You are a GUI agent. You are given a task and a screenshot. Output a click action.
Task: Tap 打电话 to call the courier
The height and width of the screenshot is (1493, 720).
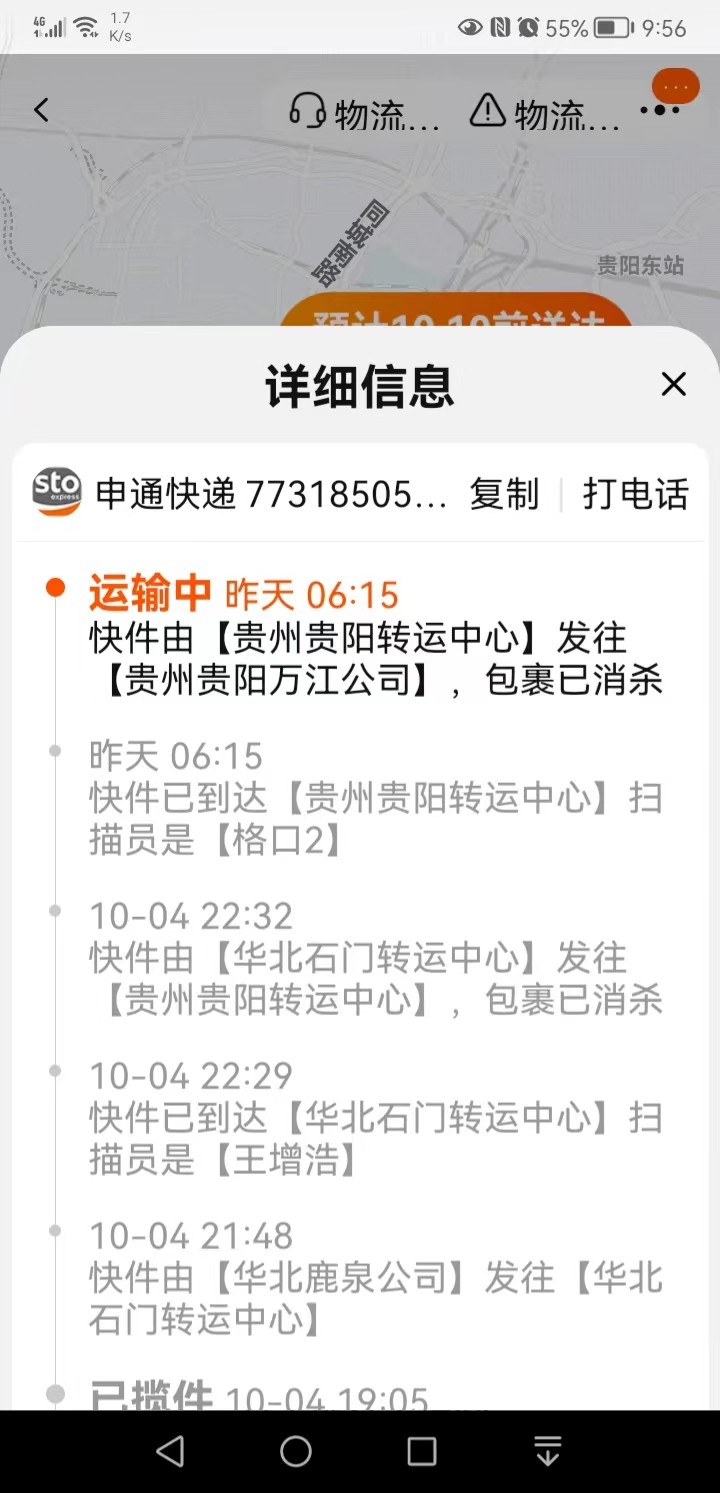[x=636, y=494]
